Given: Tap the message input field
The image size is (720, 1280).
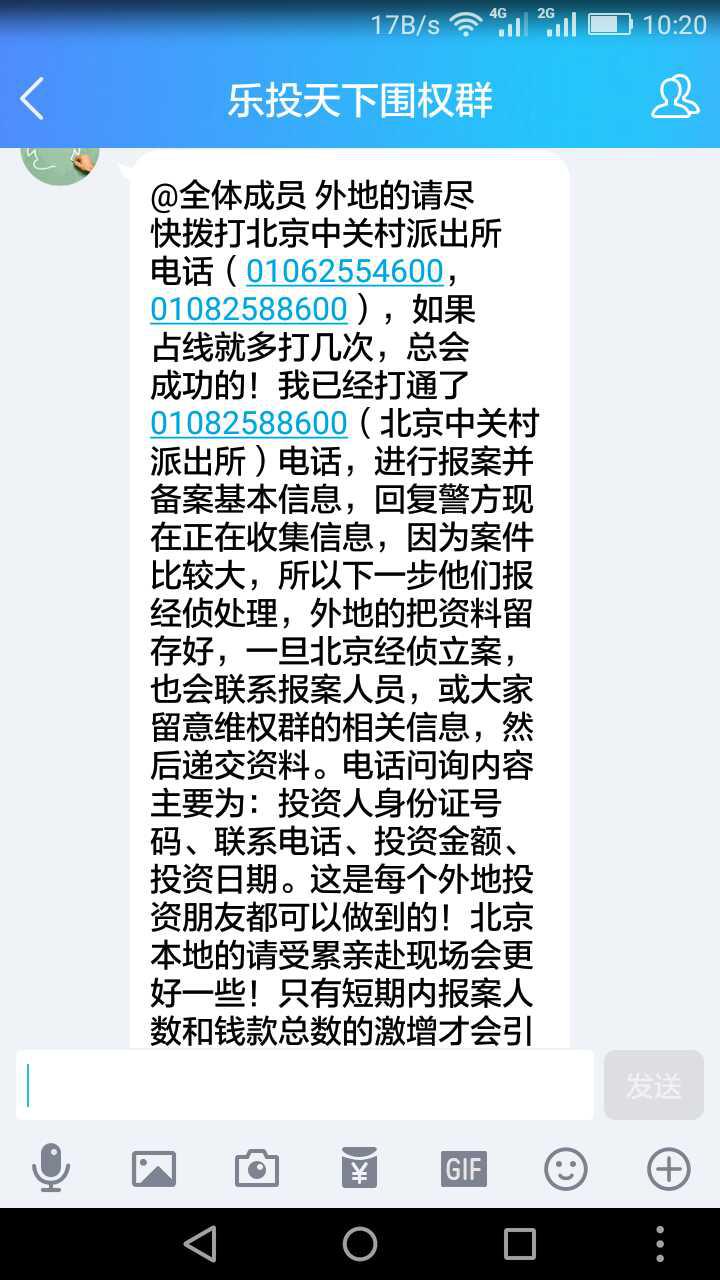Looking at the screenshot, I should point(305,1085).
